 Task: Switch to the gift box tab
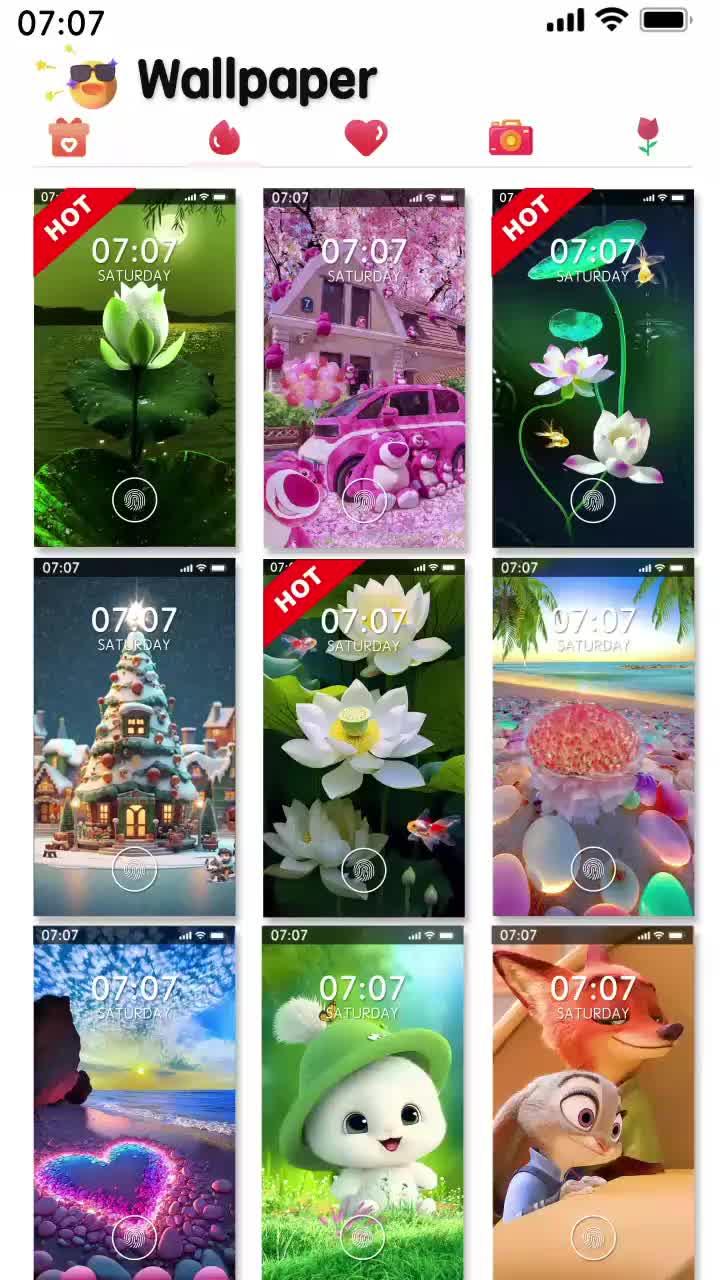[69, 137]
